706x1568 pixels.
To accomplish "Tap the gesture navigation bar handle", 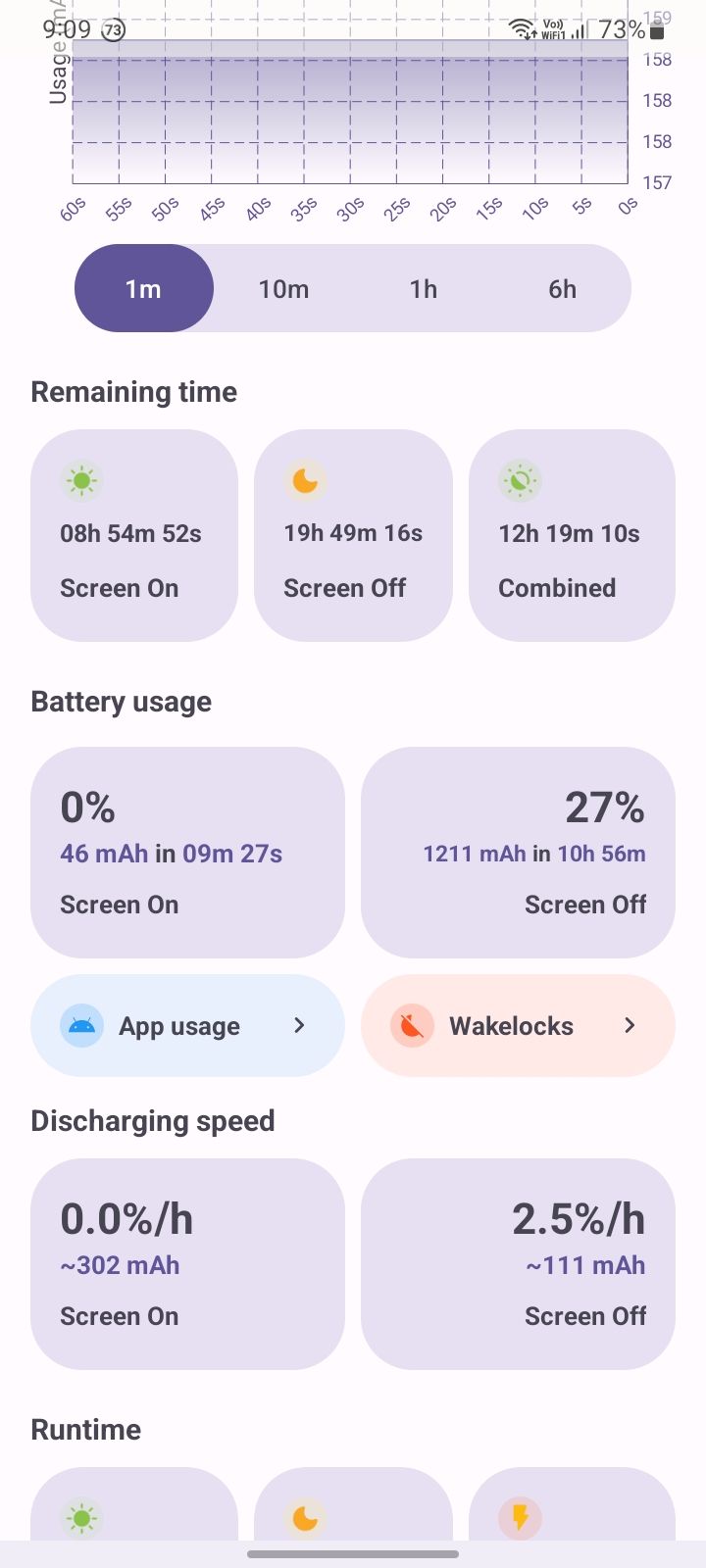I will (x=353, y=1552).
